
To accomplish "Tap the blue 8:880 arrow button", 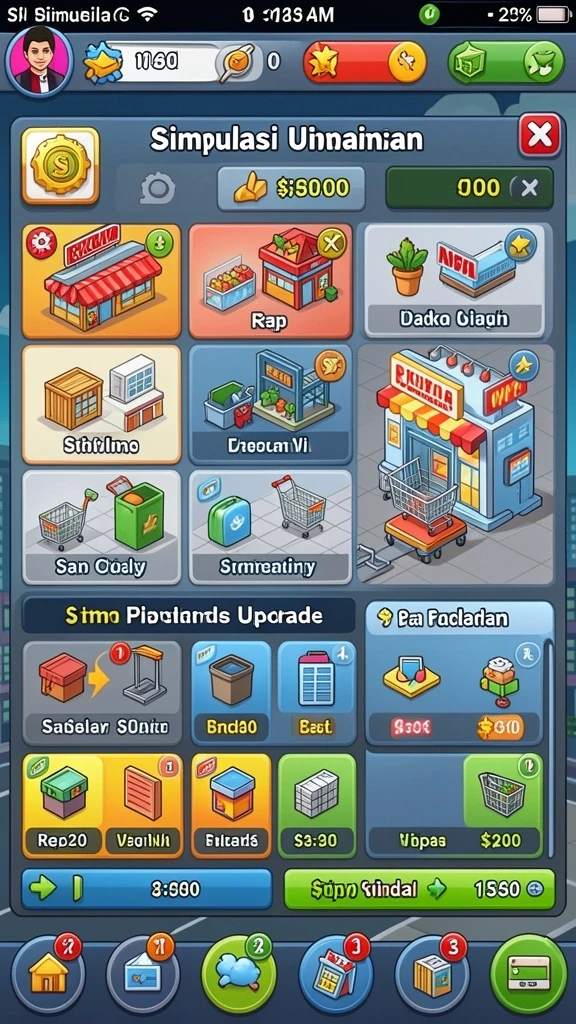I will [x=147, y=889].
